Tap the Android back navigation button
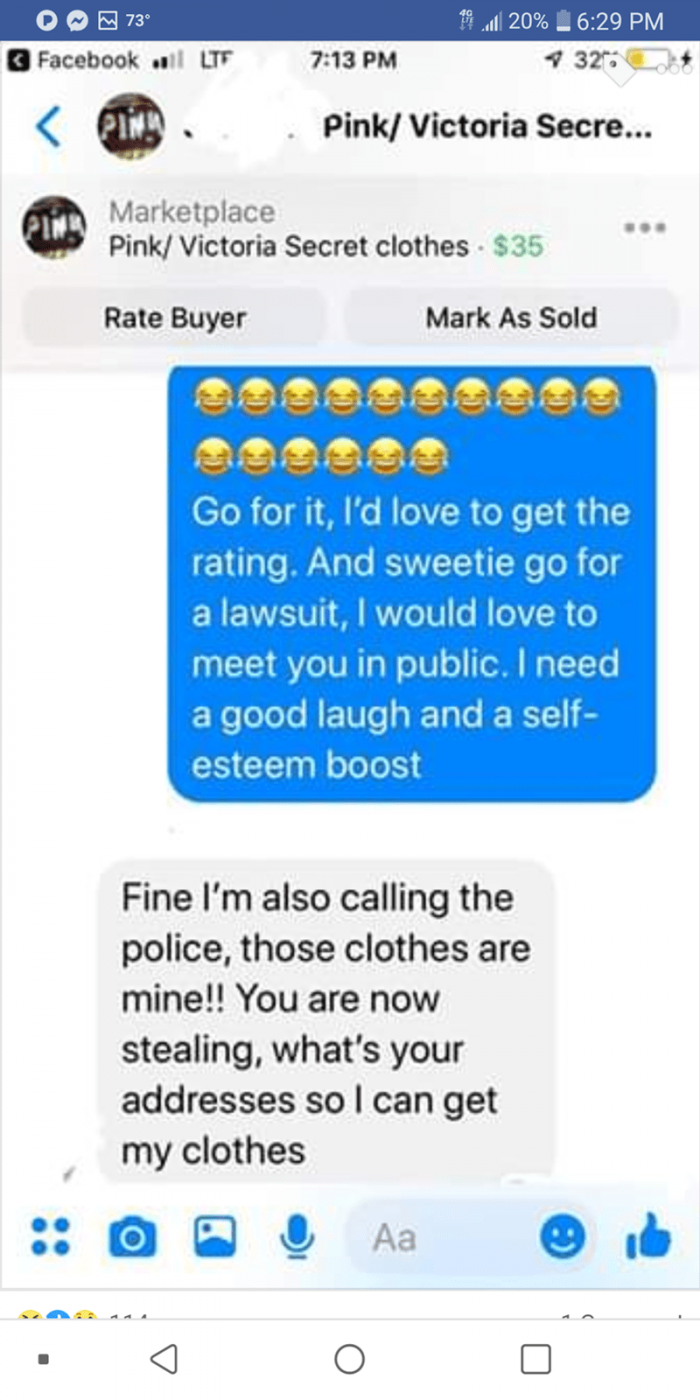The image size is (700, 1400). (x=164, y=1359)
